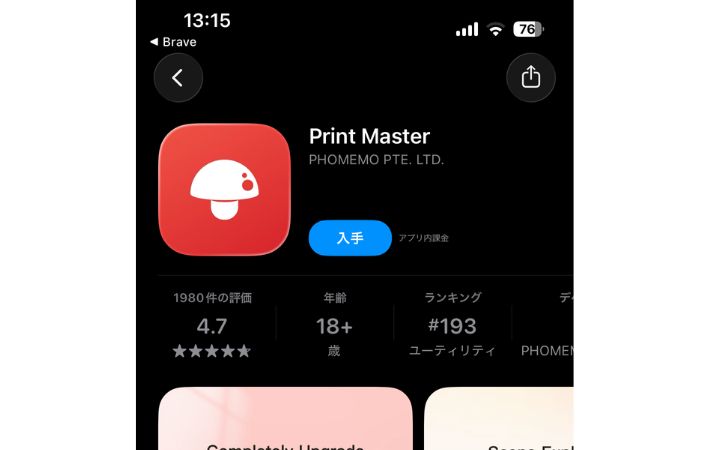The image size is (710, 450).
Task: Share the Print Master app
Action: [531, 78]
